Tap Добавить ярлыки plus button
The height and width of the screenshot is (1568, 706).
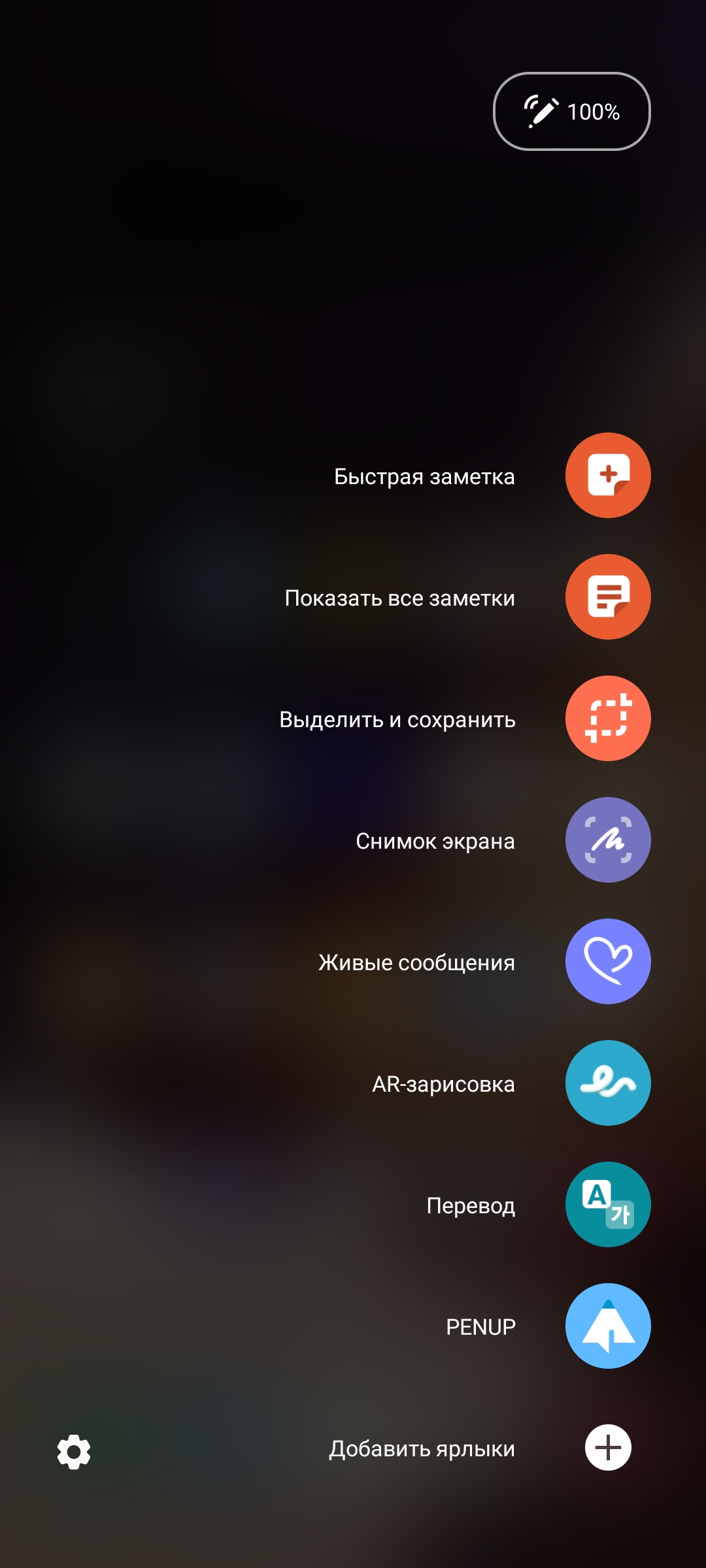click(608, 1448)
